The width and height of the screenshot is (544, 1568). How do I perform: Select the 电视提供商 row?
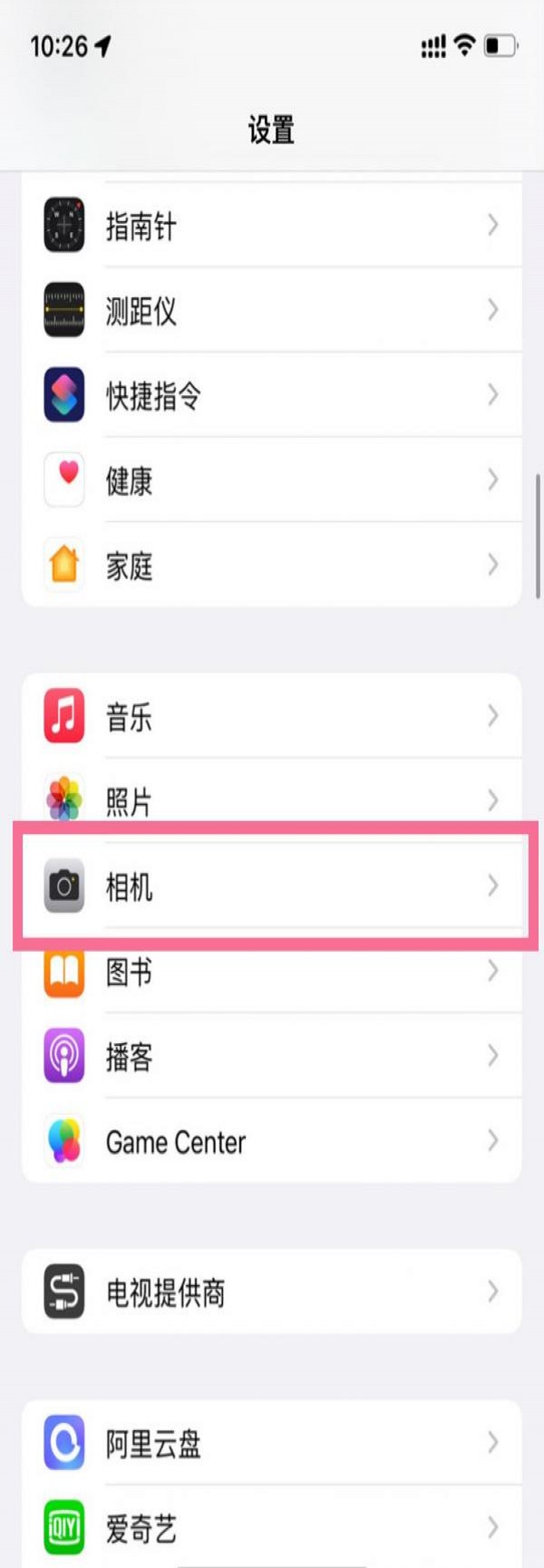point(272,1292)
